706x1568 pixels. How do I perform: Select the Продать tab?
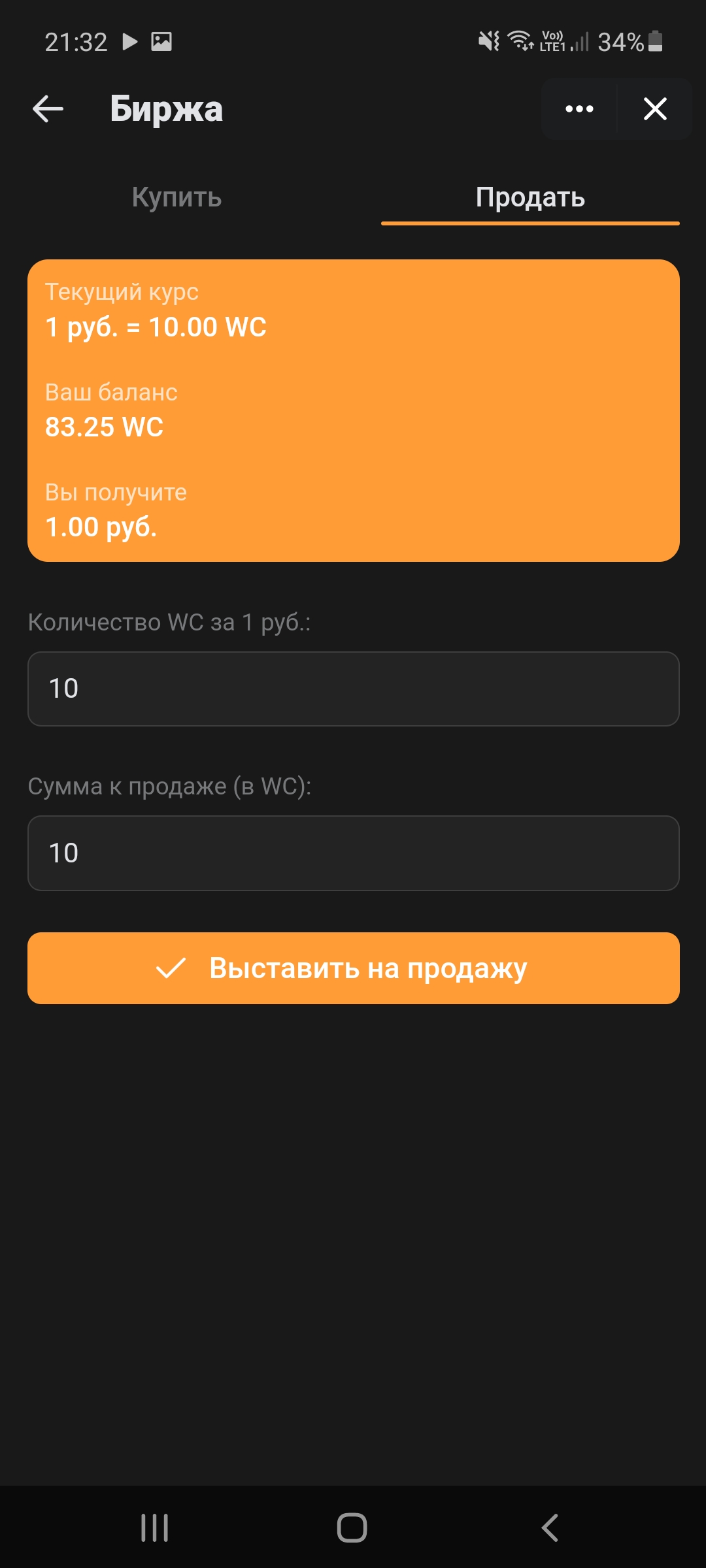pos(530,197)
